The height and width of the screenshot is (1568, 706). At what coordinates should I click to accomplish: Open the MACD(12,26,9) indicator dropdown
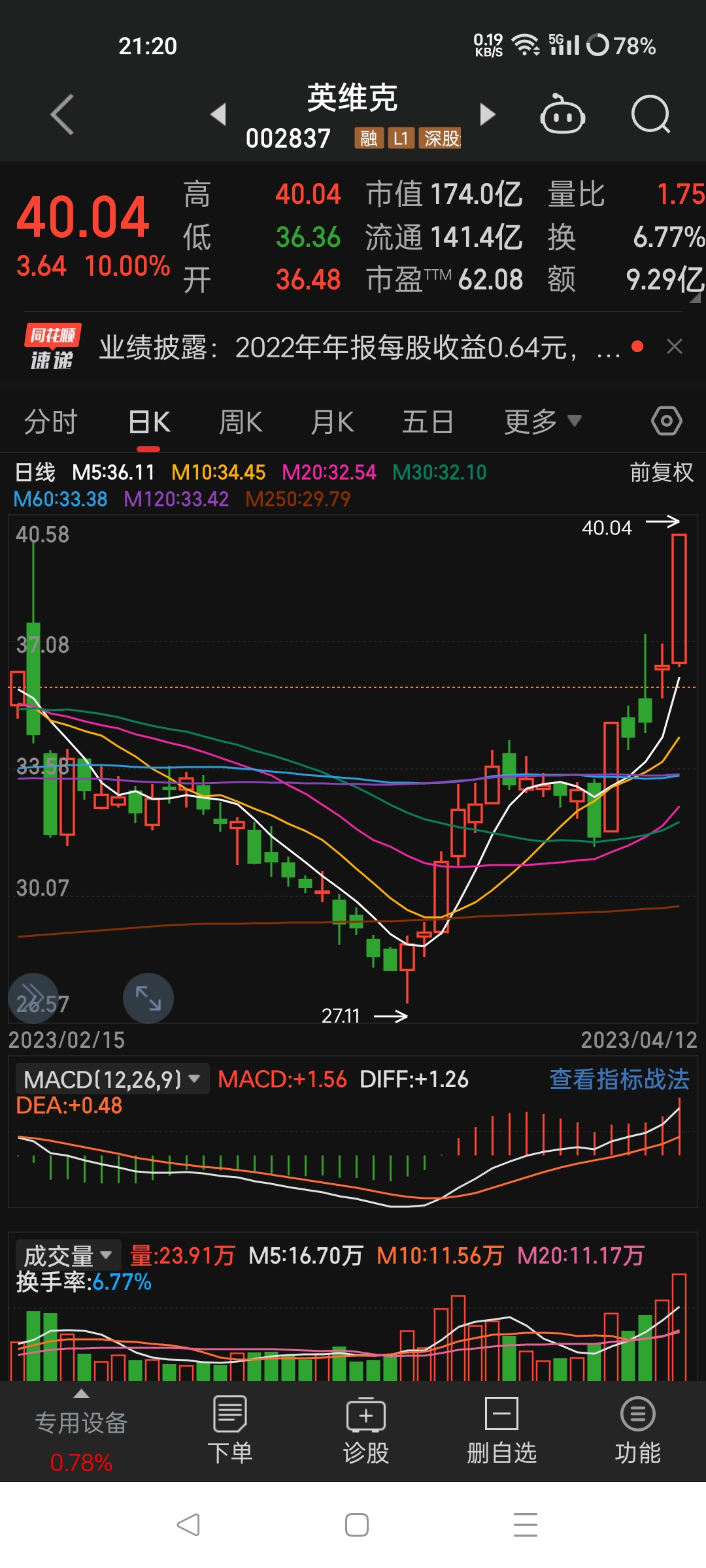point(112,1079)
